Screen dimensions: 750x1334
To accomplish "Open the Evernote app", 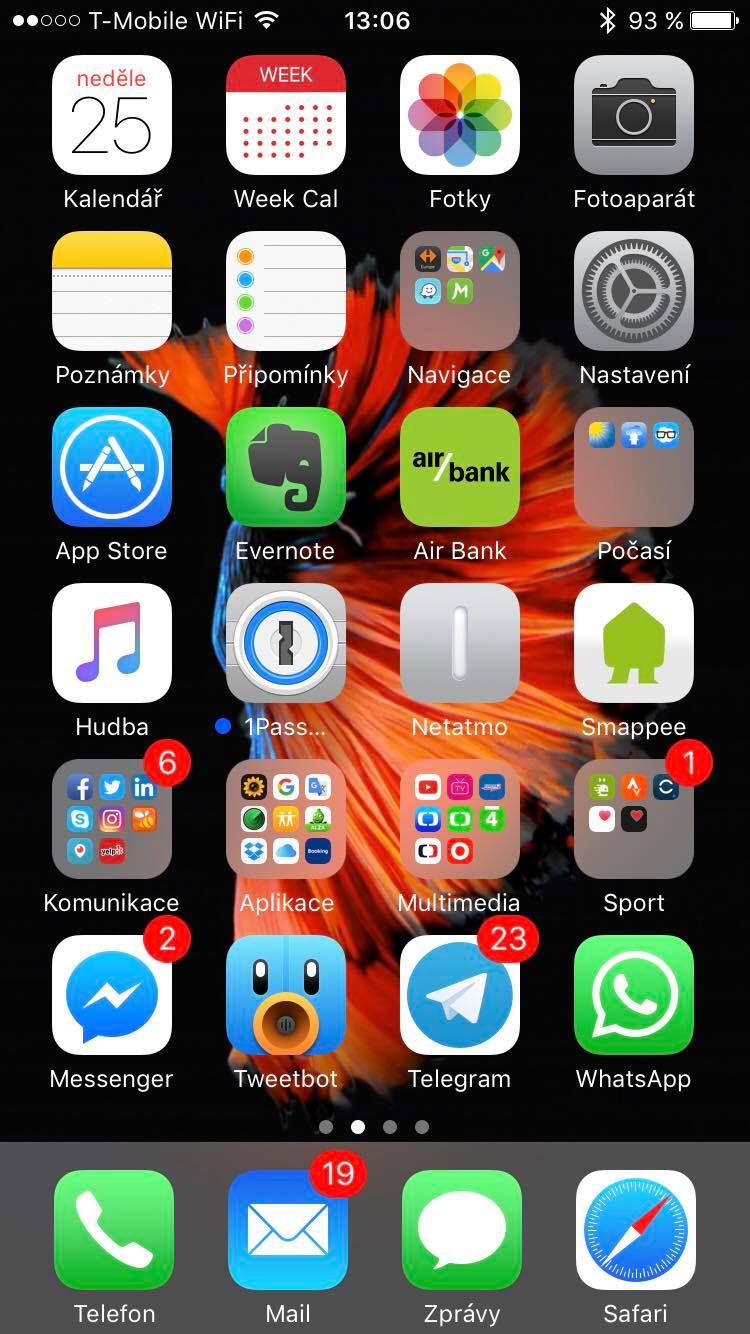I will coord(286,467).
